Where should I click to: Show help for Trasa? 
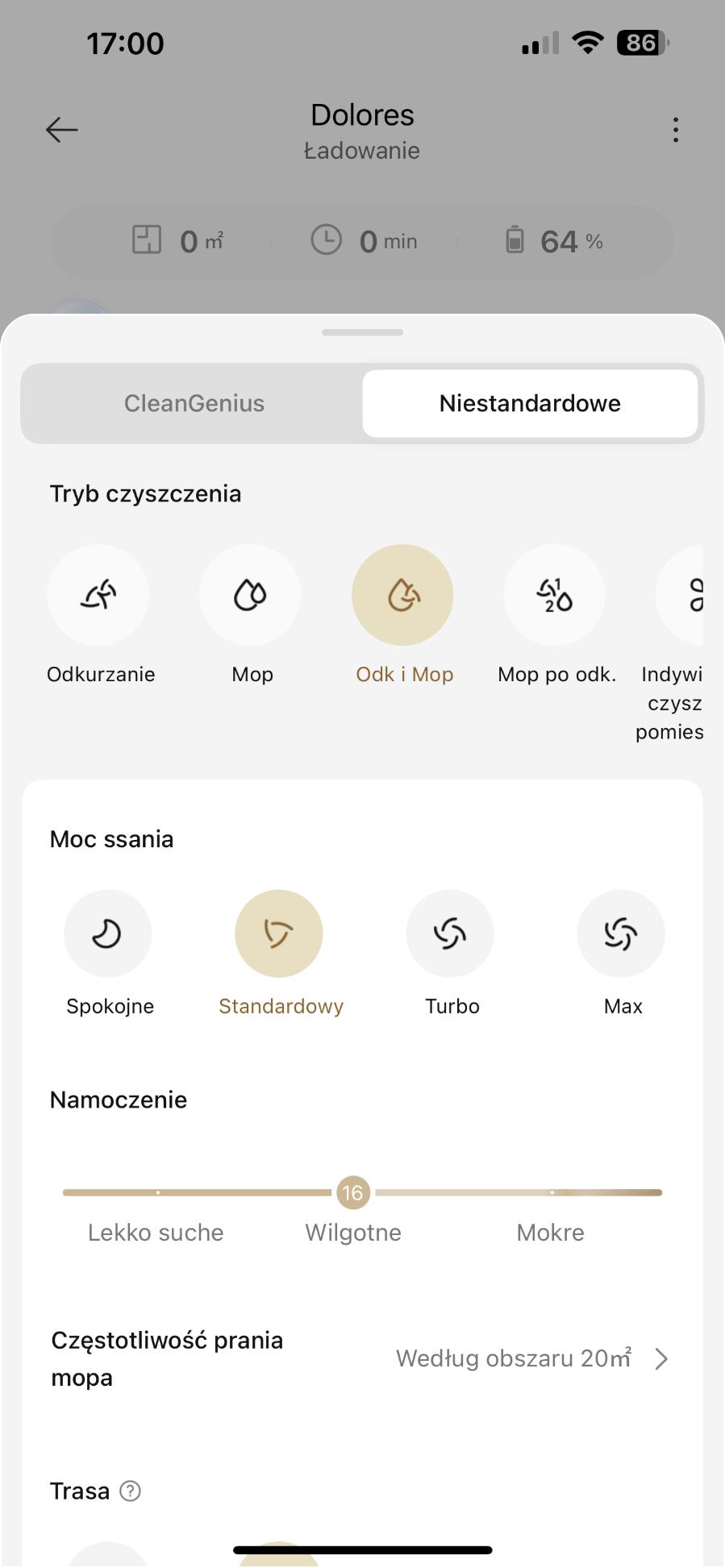click(130, 1491)
